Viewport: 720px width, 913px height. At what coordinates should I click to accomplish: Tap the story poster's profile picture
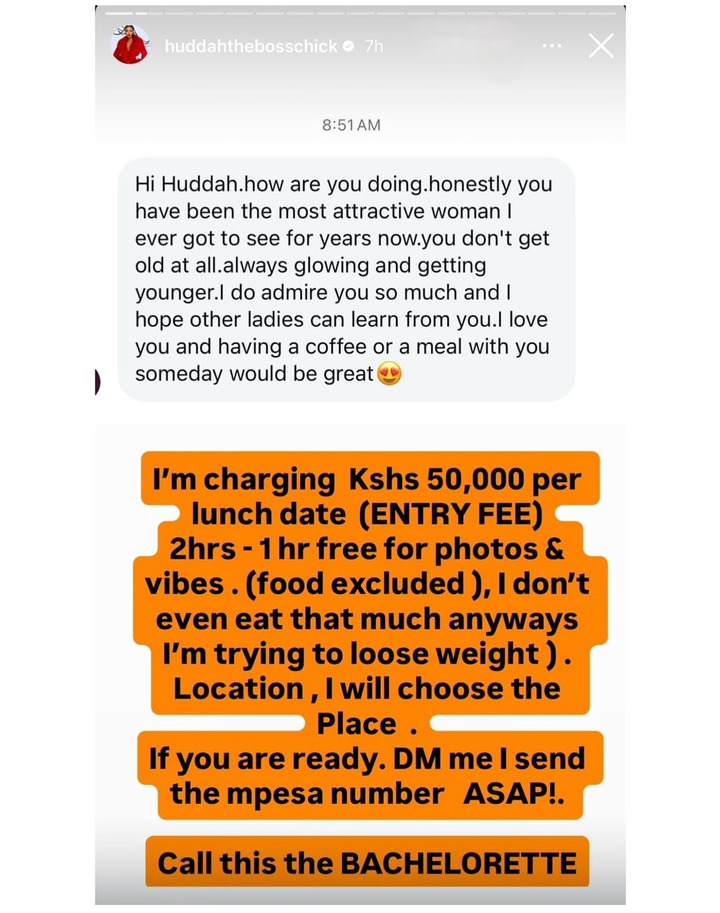(x=130, y=46)
